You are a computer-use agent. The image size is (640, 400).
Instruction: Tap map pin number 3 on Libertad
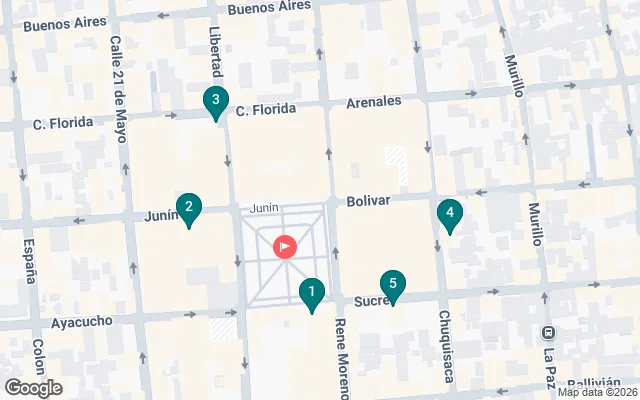215,101
